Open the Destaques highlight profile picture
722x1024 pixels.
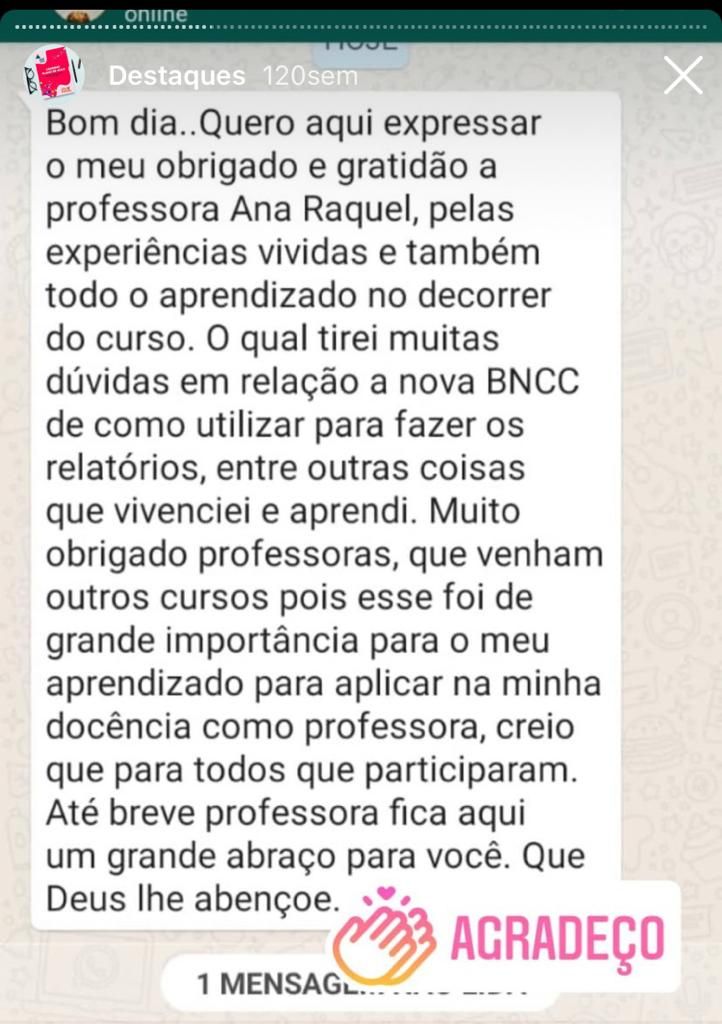click(x=54, y=74)
